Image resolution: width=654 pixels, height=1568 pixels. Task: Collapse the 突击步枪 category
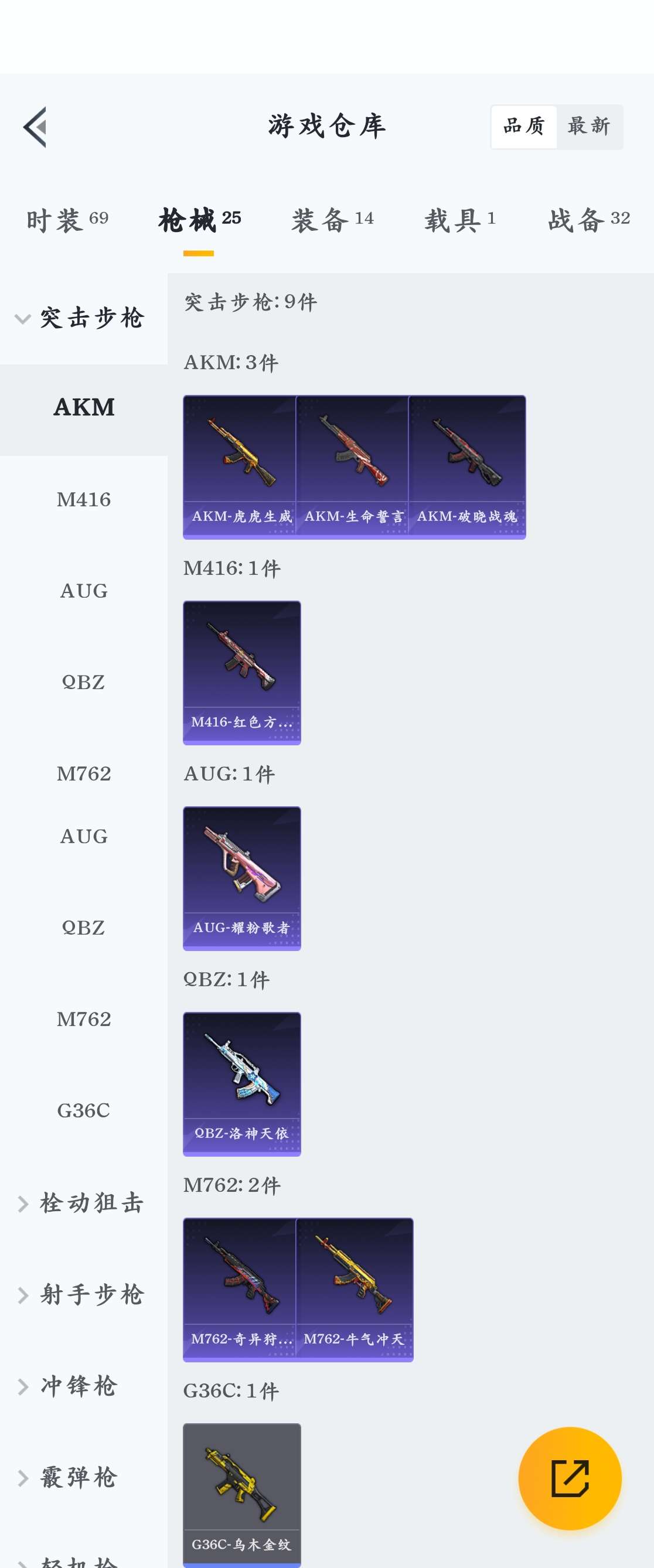pyautogui.click(x=82, y=318)
